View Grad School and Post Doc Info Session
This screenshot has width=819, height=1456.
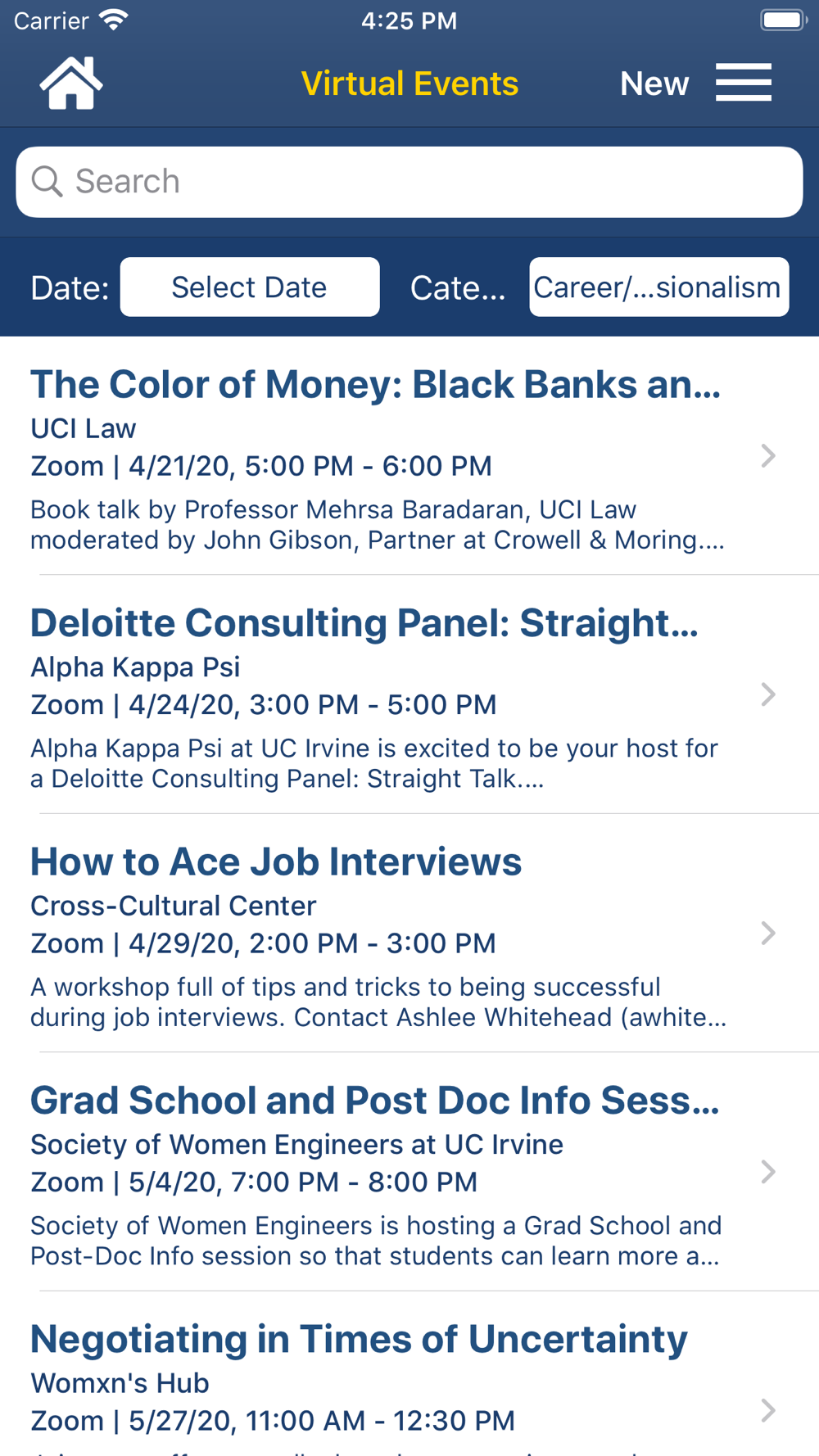[409, 1172]
